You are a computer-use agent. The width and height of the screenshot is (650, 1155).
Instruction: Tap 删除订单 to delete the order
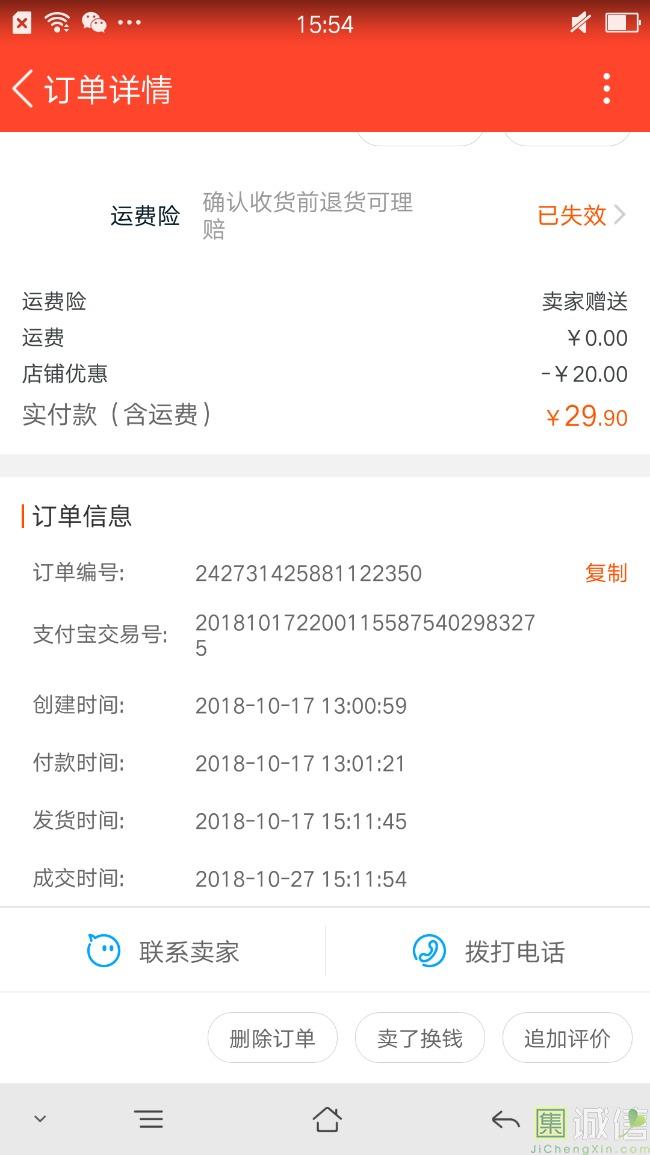coord(272,1038)
